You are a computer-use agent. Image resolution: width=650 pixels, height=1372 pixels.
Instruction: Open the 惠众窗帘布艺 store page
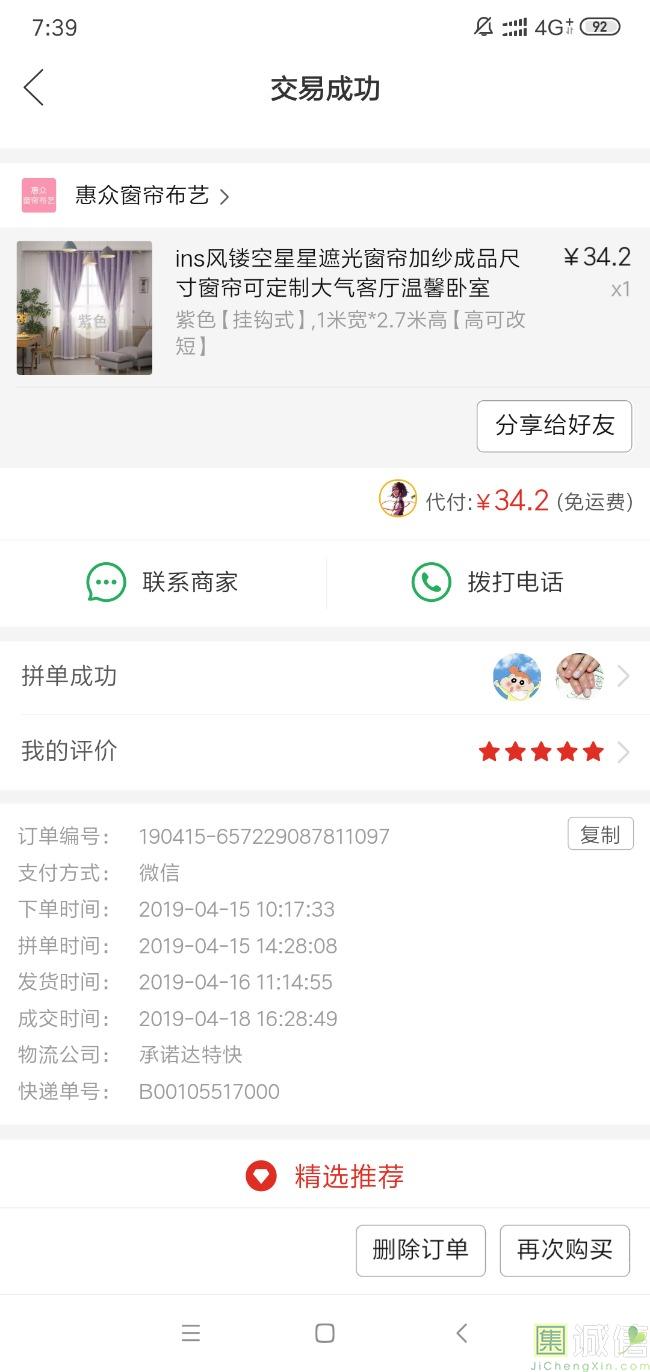click(x=140, y=196)
